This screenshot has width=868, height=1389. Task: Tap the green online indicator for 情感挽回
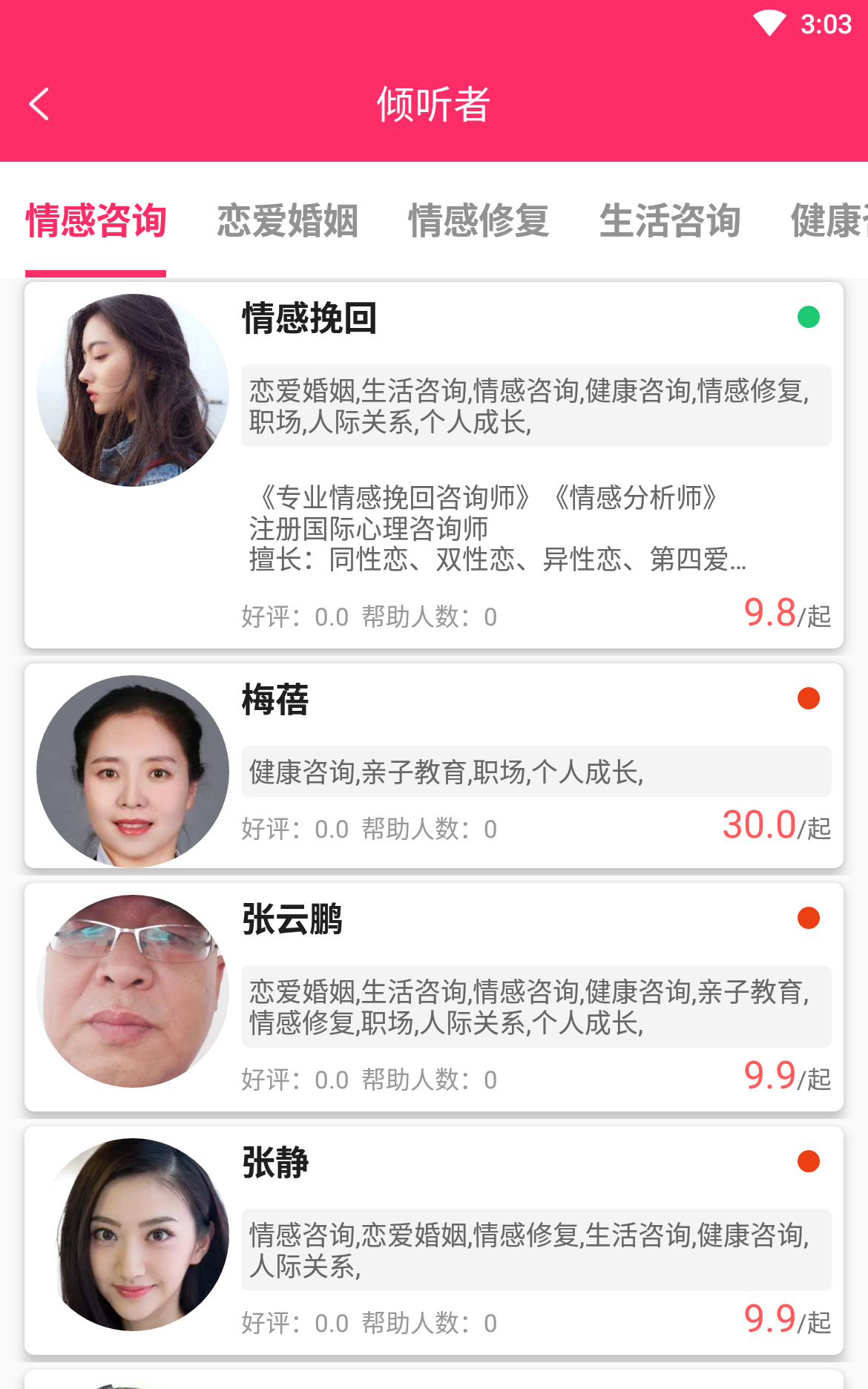click(x=808, y=318)
